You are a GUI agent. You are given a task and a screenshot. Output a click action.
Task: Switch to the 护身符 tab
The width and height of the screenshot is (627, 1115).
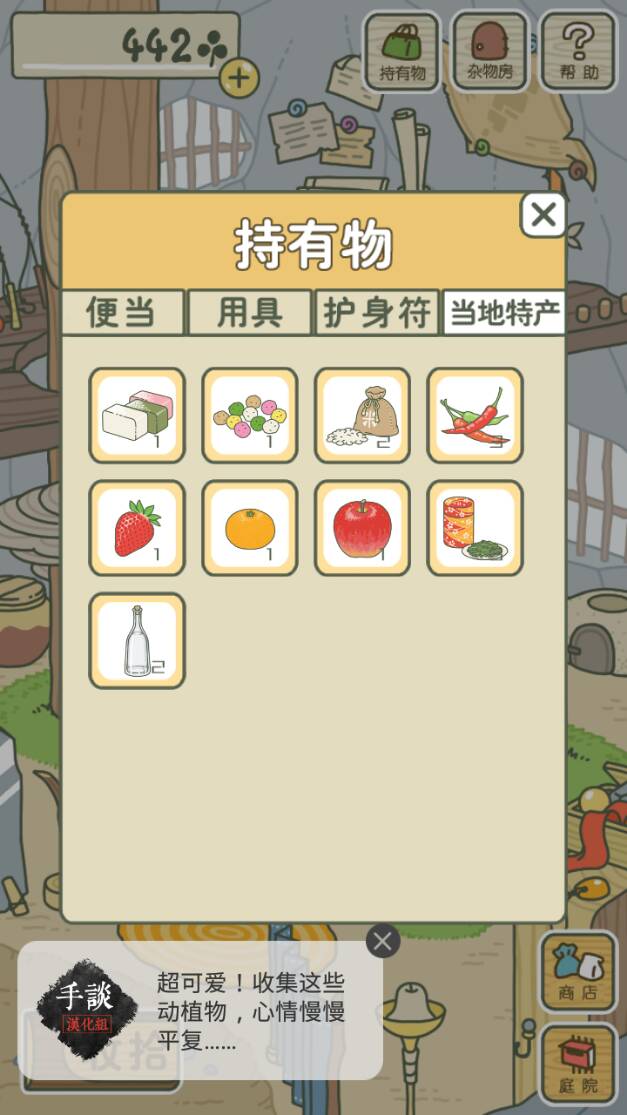(x=377, y=313)
